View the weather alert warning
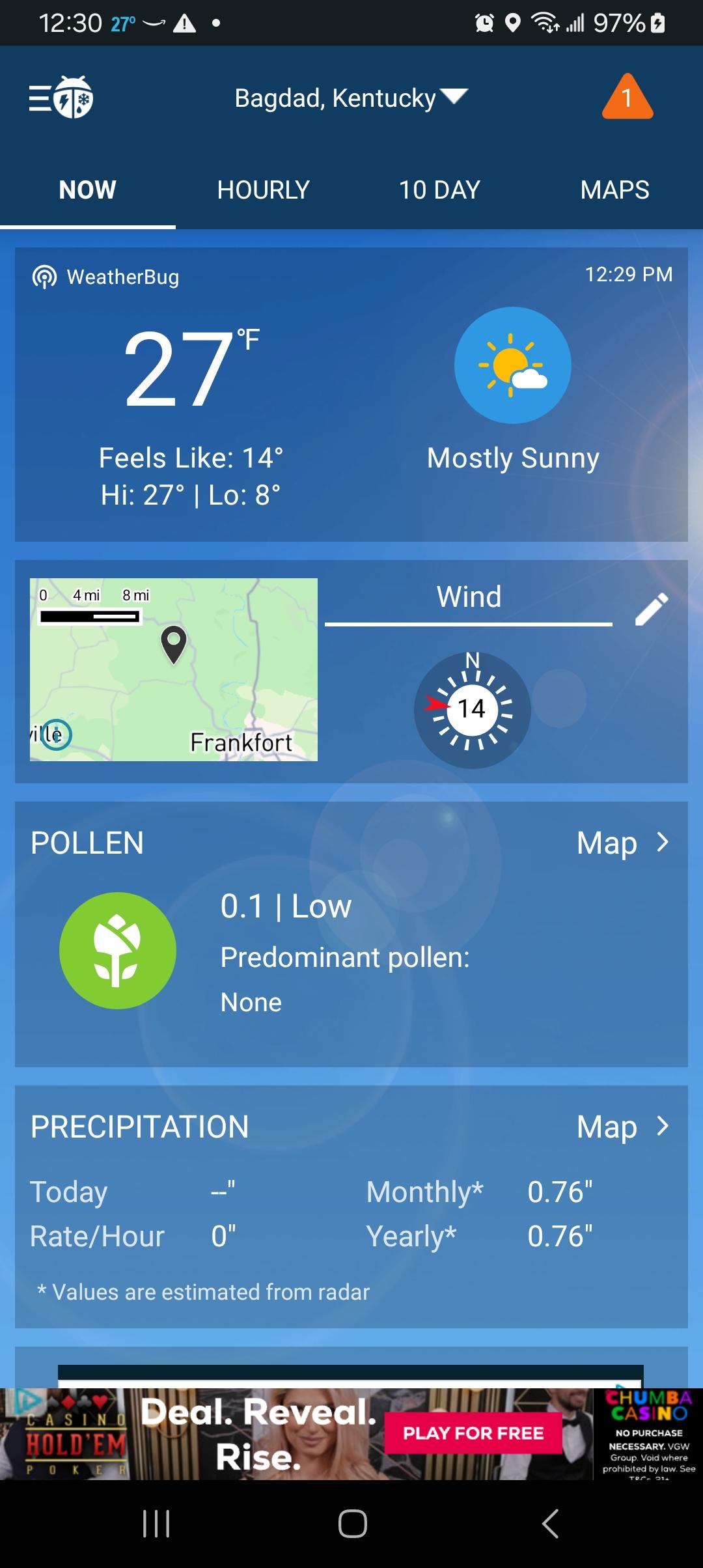 (627, 98)
